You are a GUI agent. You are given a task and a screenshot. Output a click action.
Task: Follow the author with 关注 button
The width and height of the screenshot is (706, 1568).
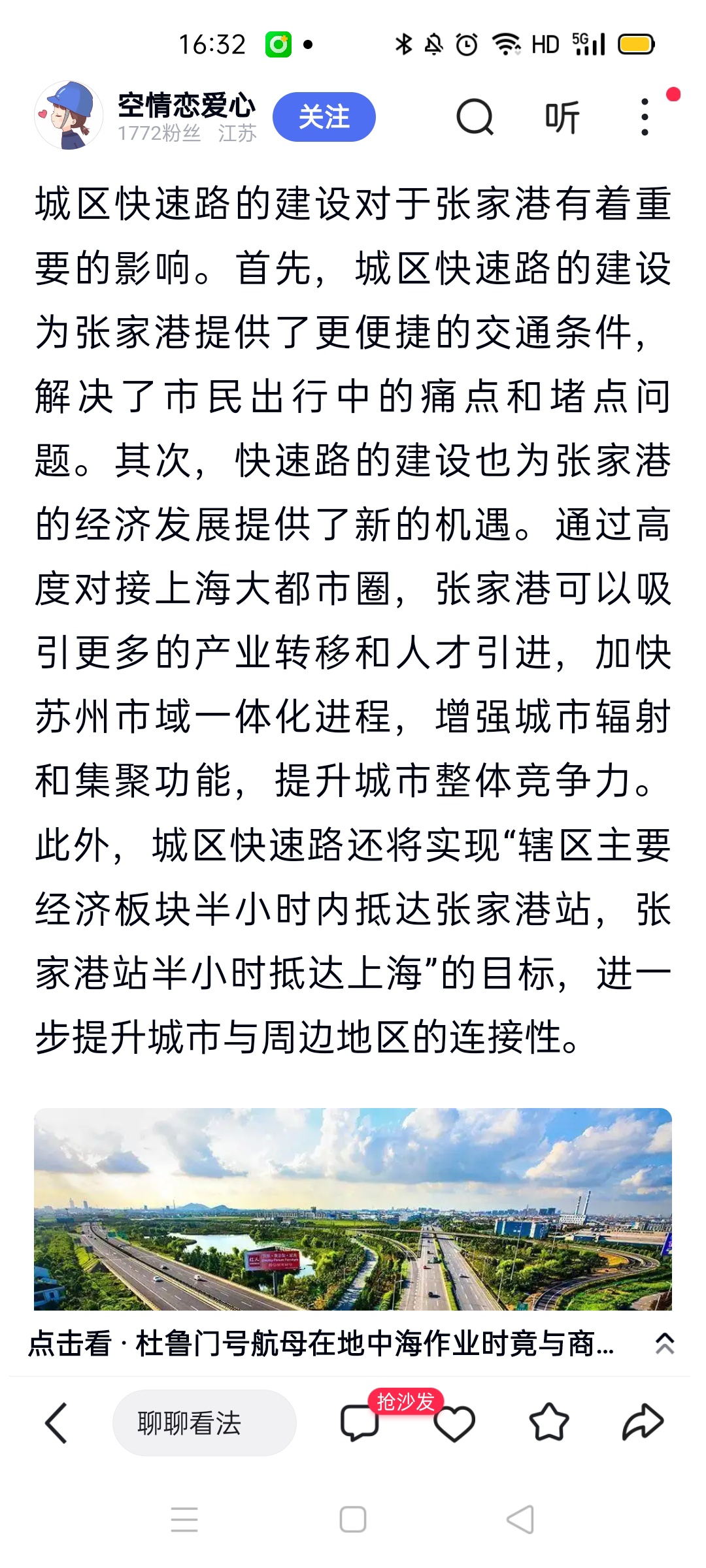(x=324, y=117)
